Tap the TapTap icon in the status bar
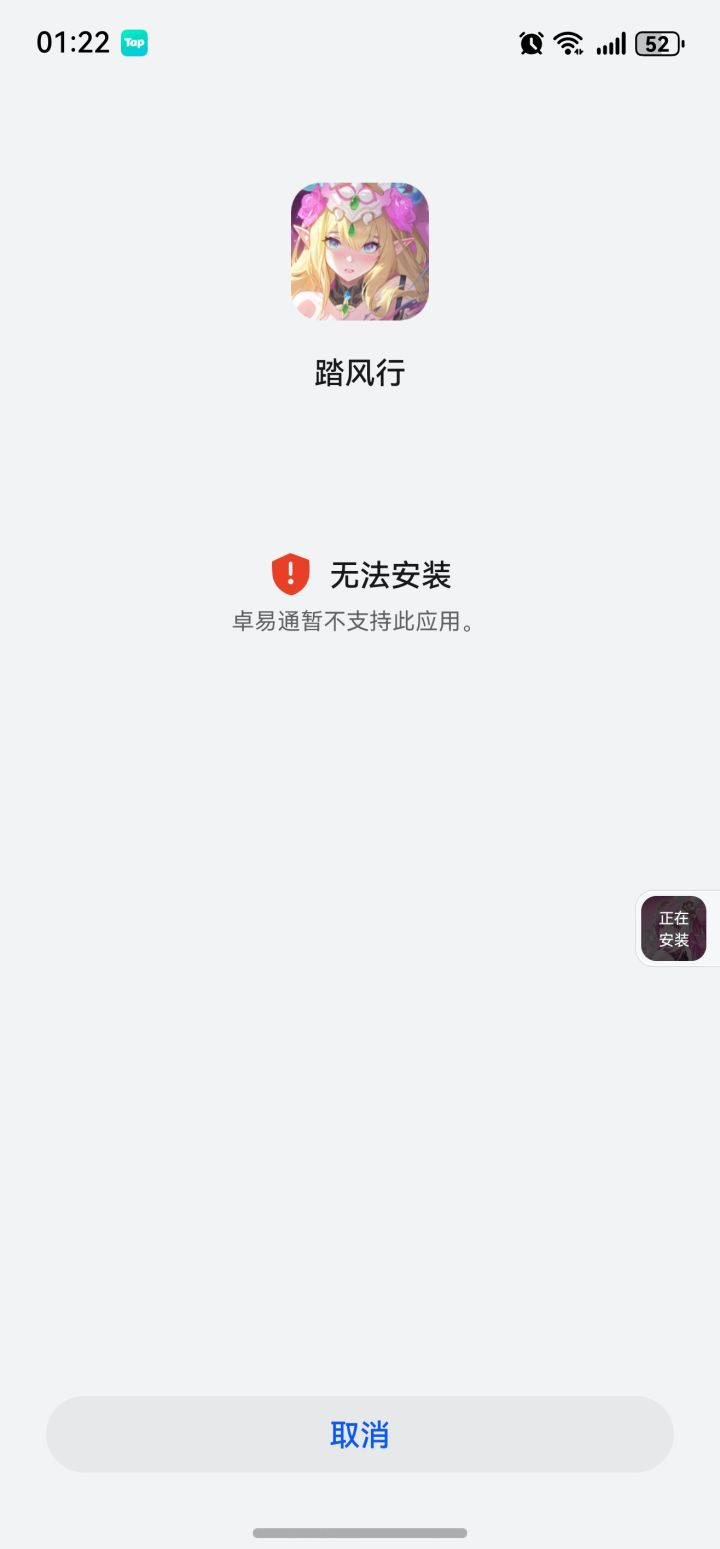The width and height of the screenshot is (720, 1549). tap(136, 43)
